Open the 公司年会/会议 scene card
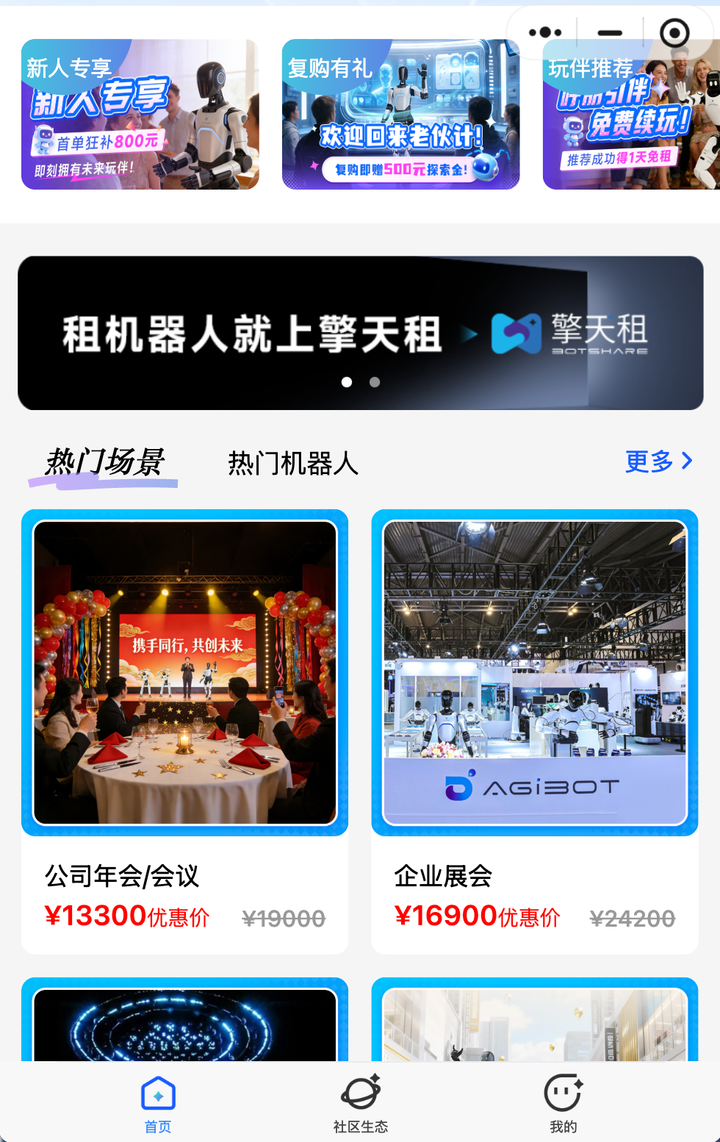The height and width of the screenshot is (1142, 720). click(185, 730)
